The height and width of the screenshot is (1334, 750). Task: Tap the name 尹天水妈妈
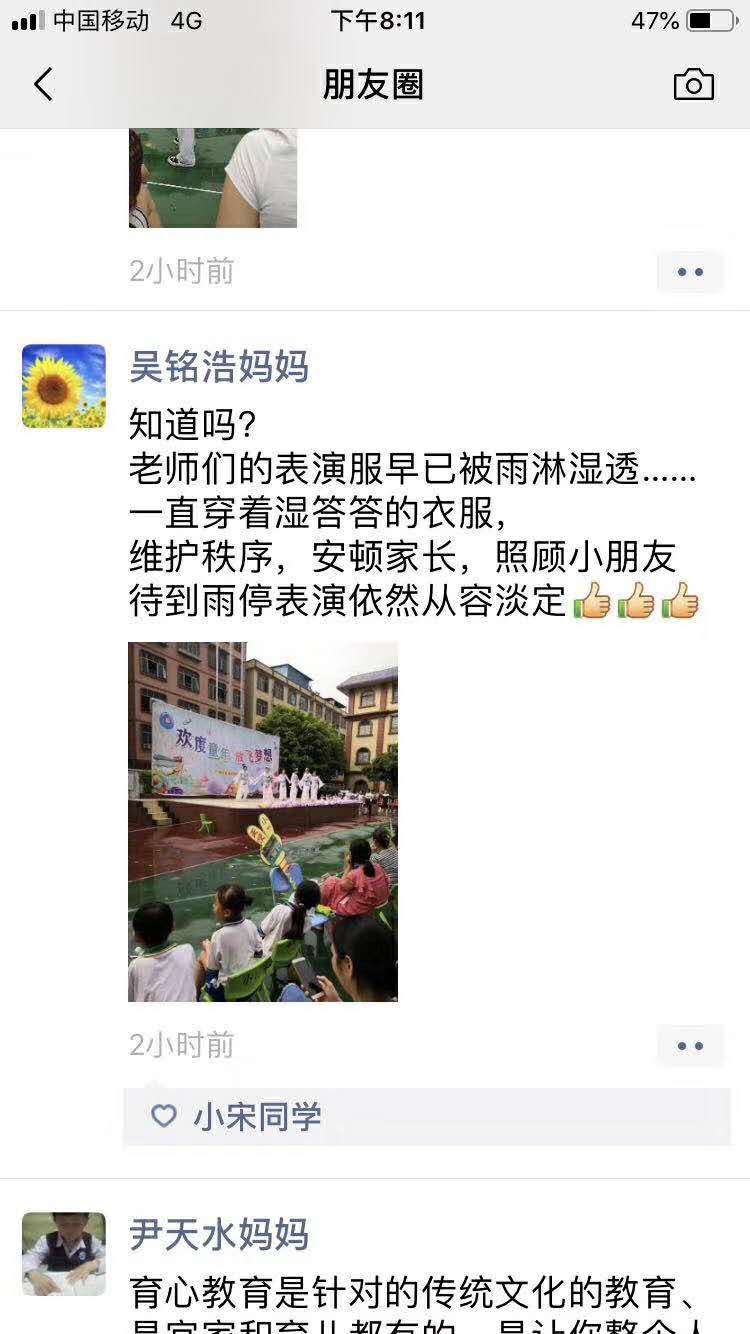click(219, 1235)
